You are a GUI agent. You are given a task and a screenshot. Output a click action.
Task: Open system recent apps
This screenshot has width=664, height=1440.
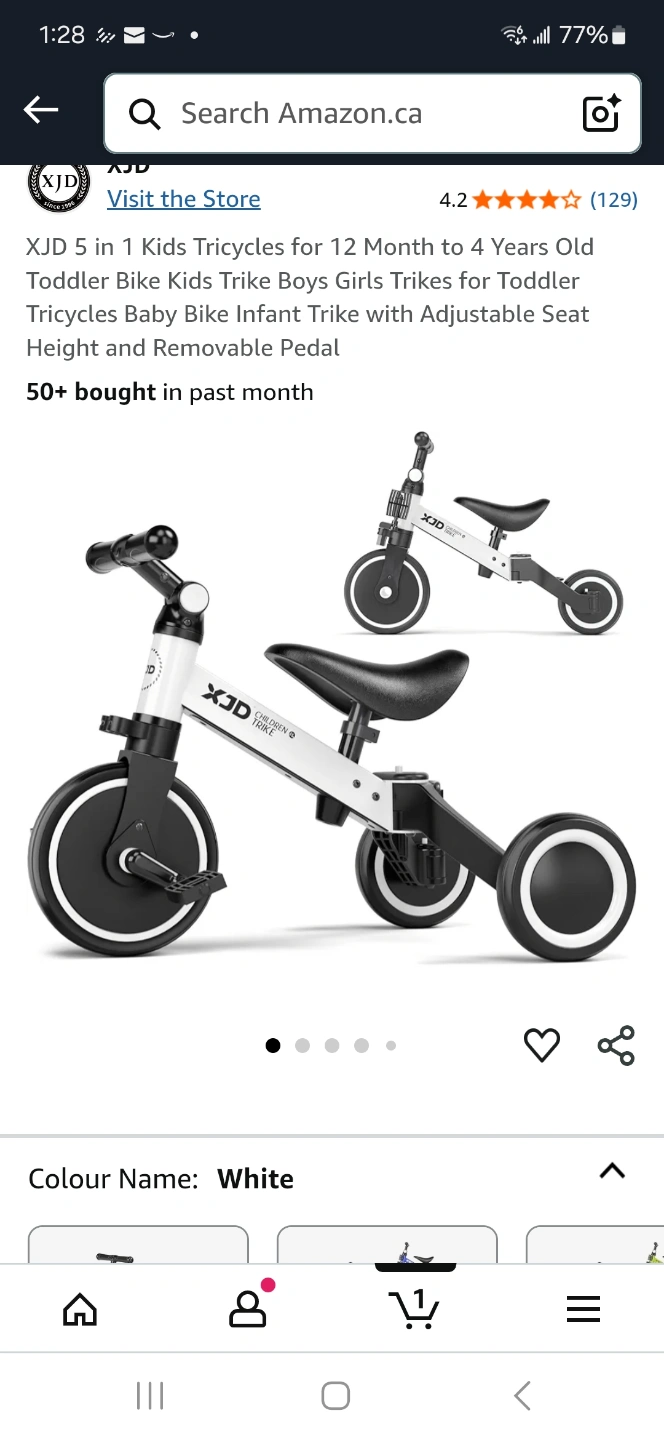[x=150, y=1395]
